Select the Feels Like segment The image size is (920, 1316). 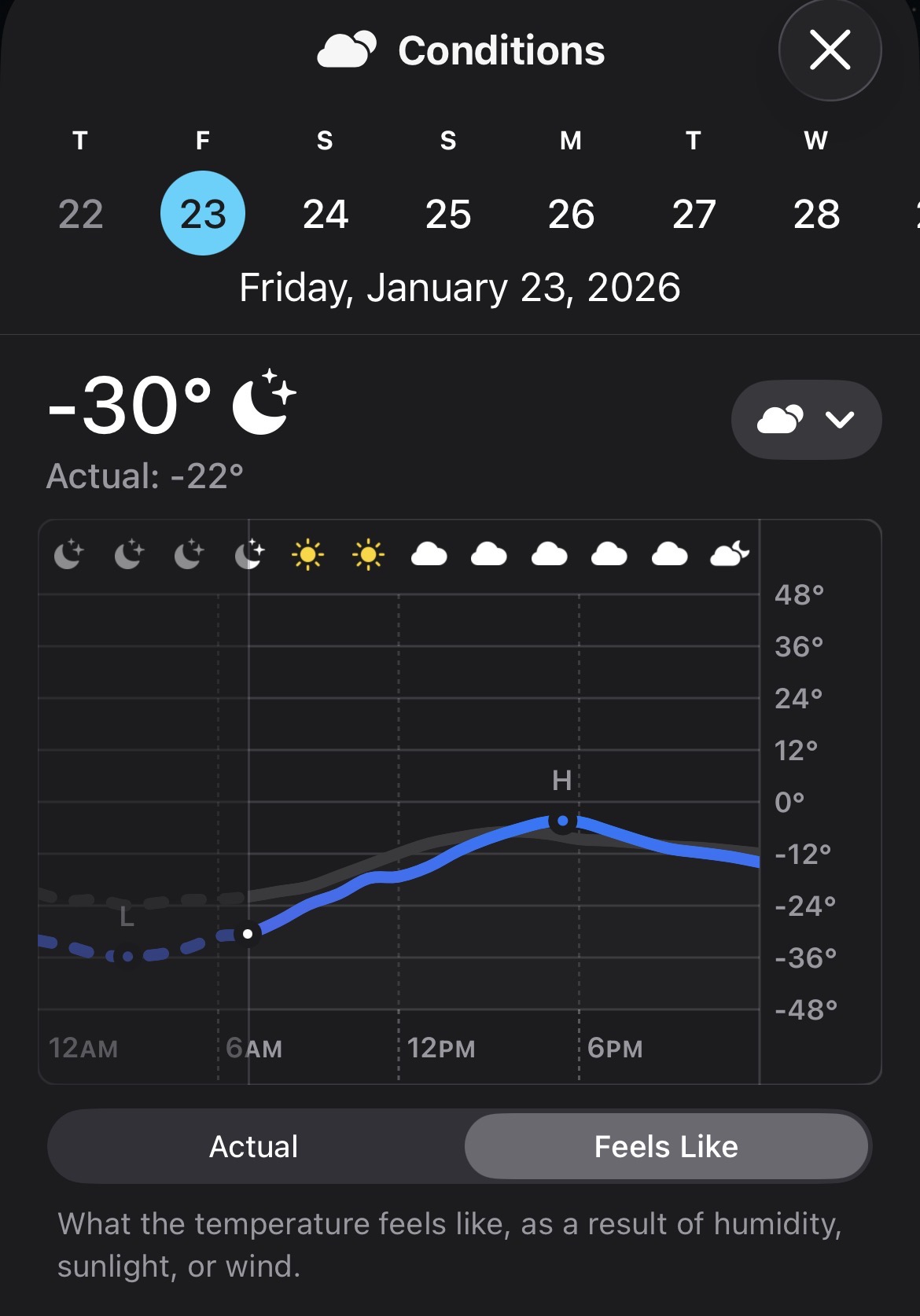point(666,1146)
